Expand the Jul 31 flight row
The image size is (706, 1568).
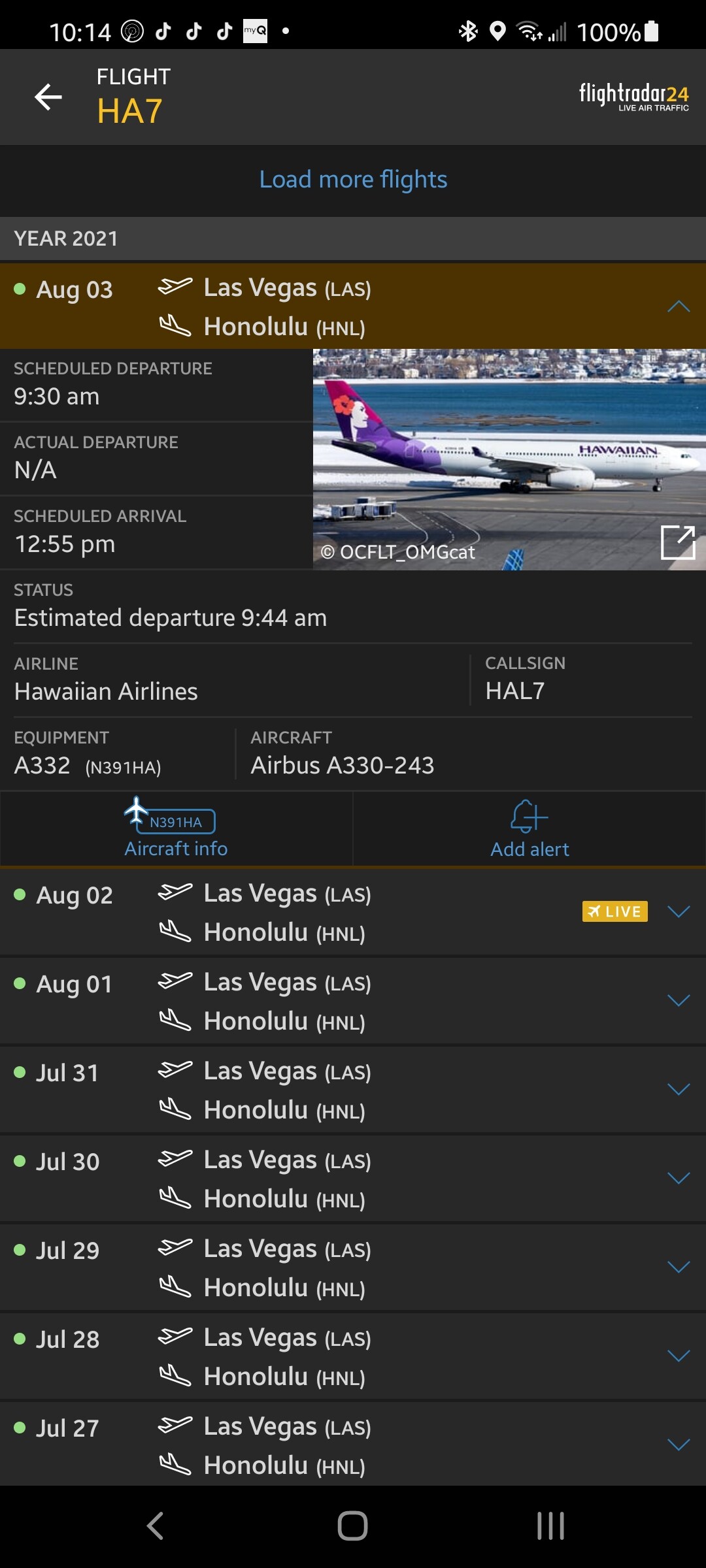tap(679, 1089)
